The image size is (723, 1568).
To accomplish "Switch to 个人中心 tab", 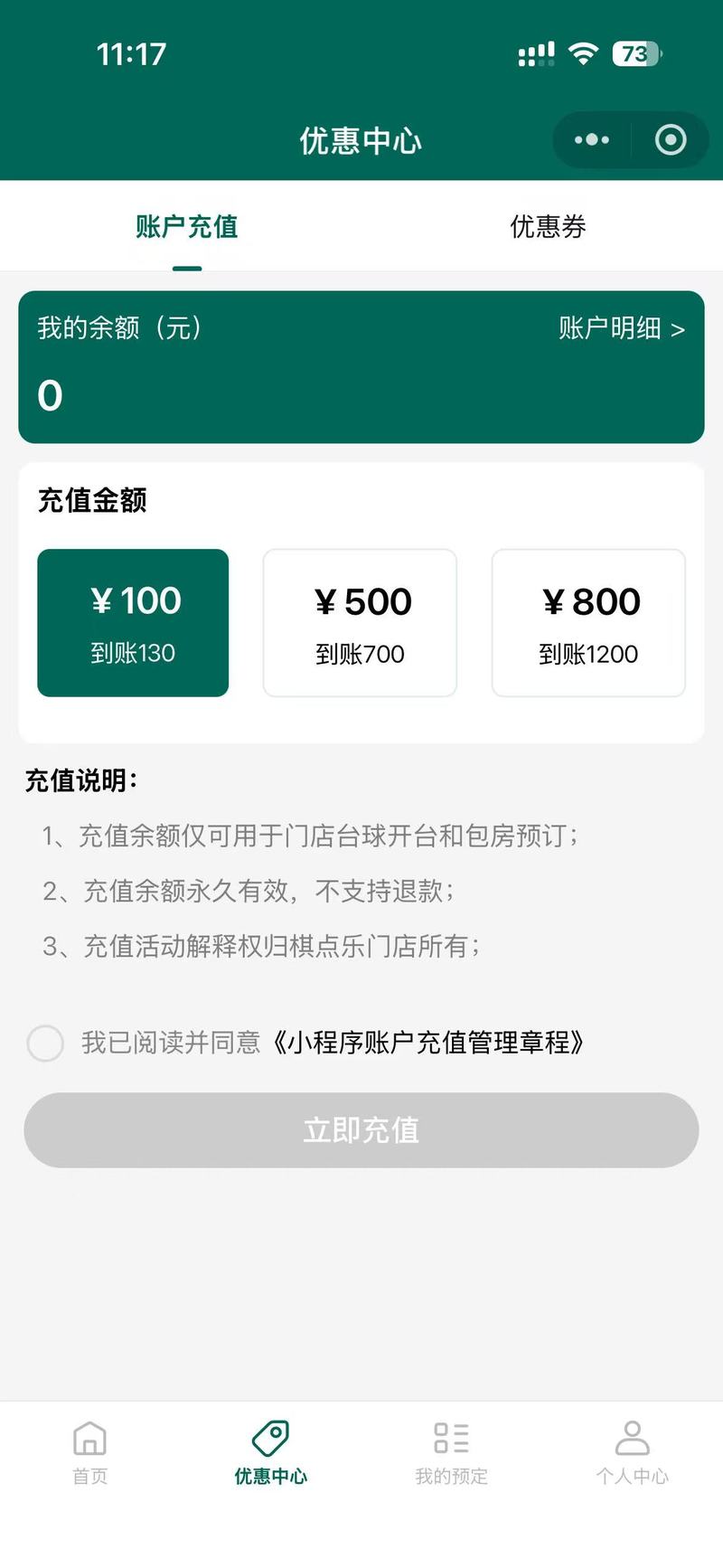I will pos(632,1452).
